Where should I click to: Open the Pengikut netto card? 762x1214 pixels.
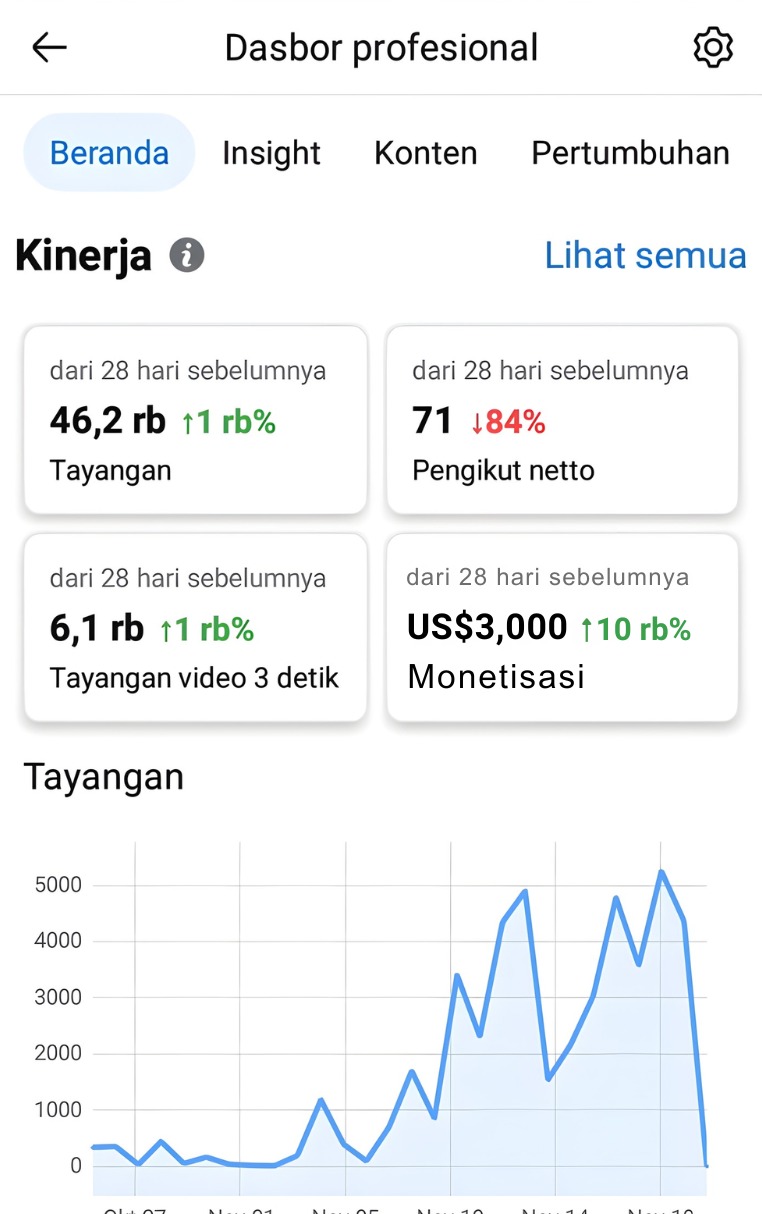click(562, 420)
